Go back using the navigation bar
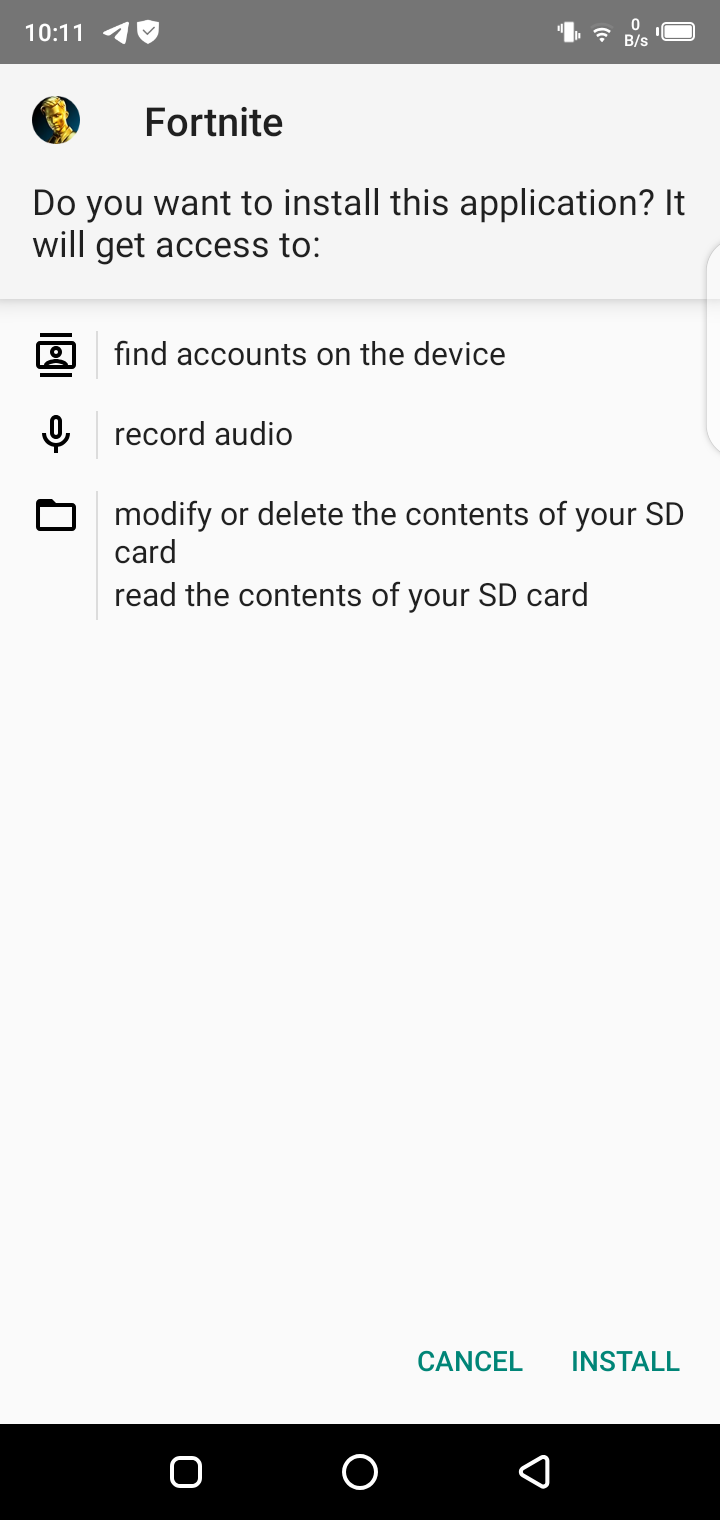This screenshot has width=720, height=1520. click(x=534, y=1471)
